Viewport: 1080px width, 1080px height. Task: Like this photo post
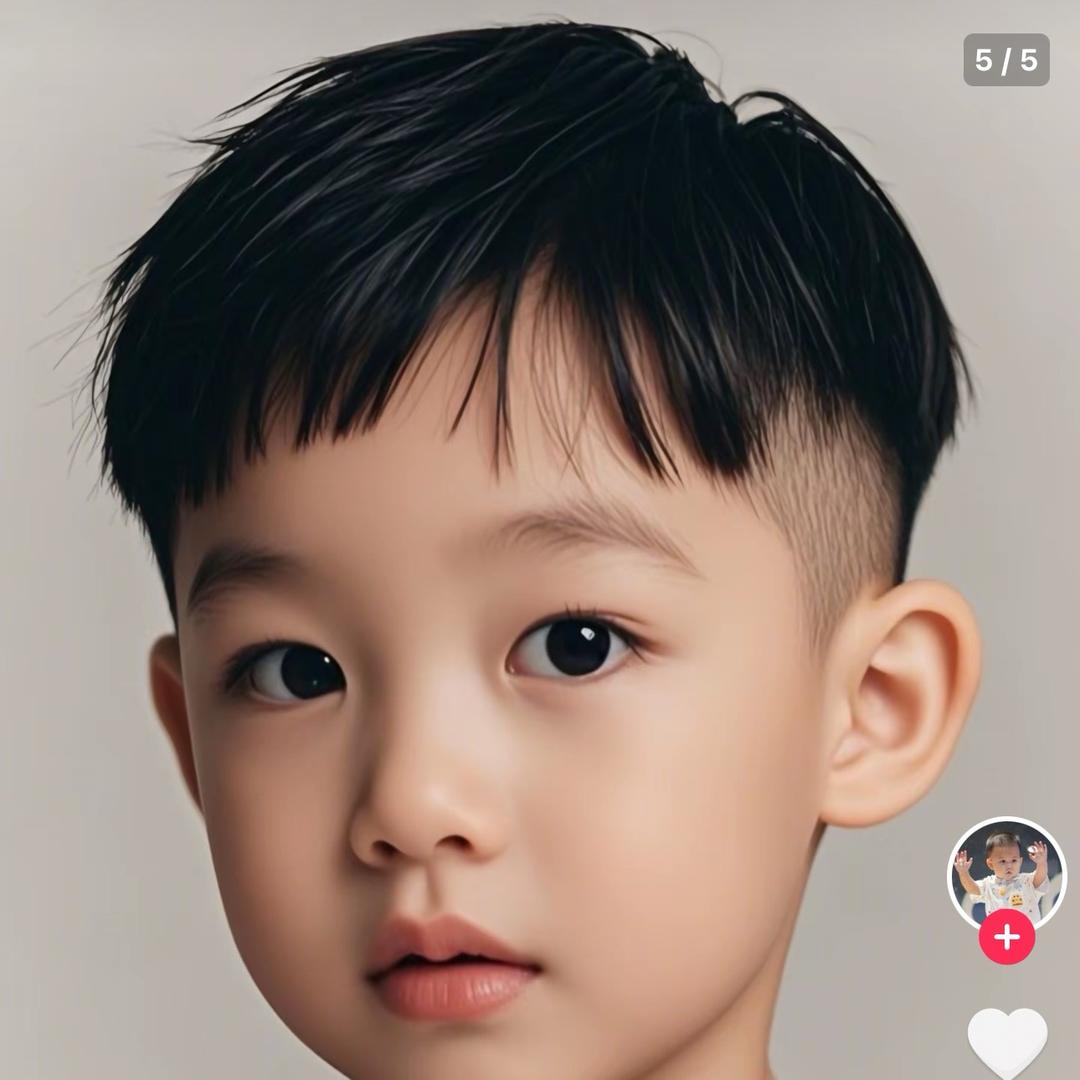pyautogui.click(x=1007, y=1042)
